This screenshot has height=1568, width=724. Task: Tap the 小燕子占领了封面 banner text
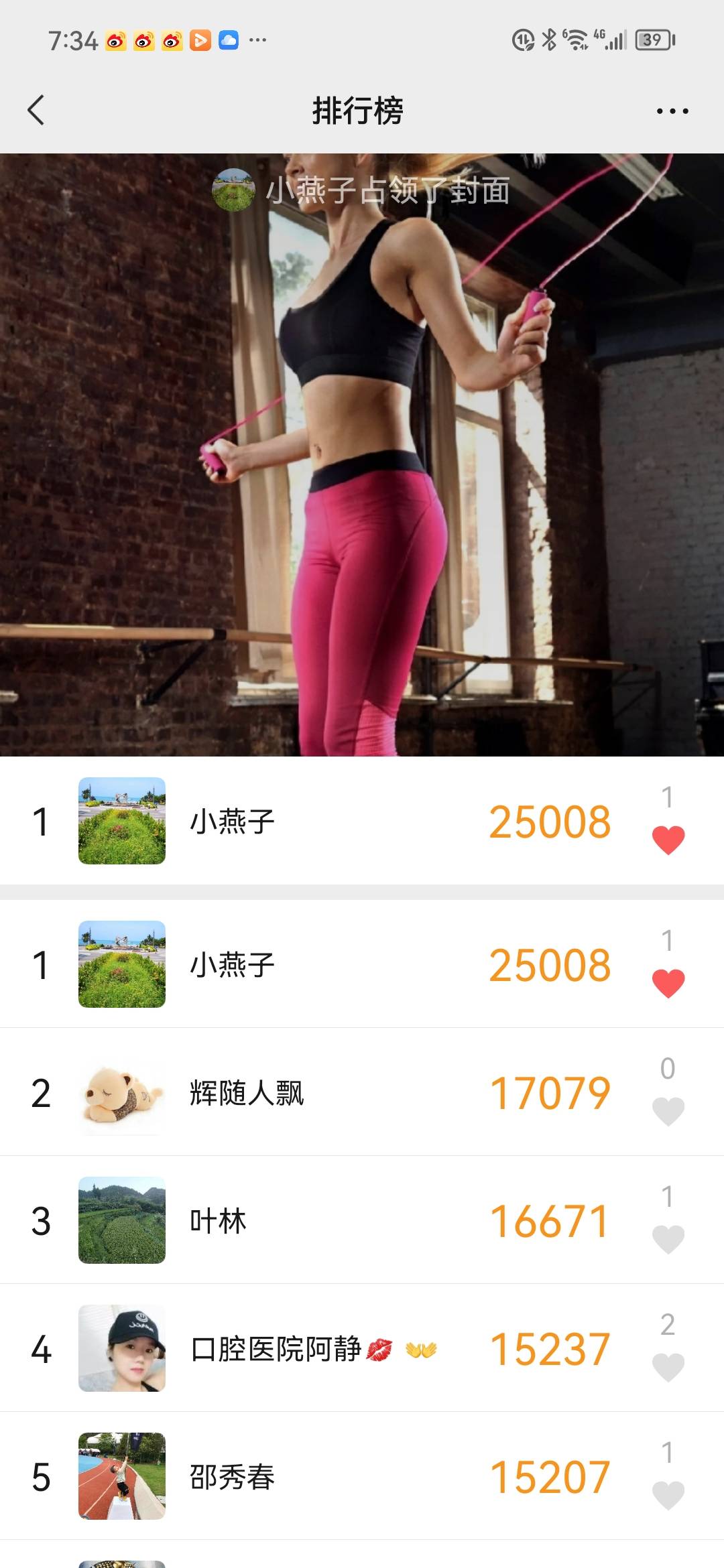click(x=387, y=192)
